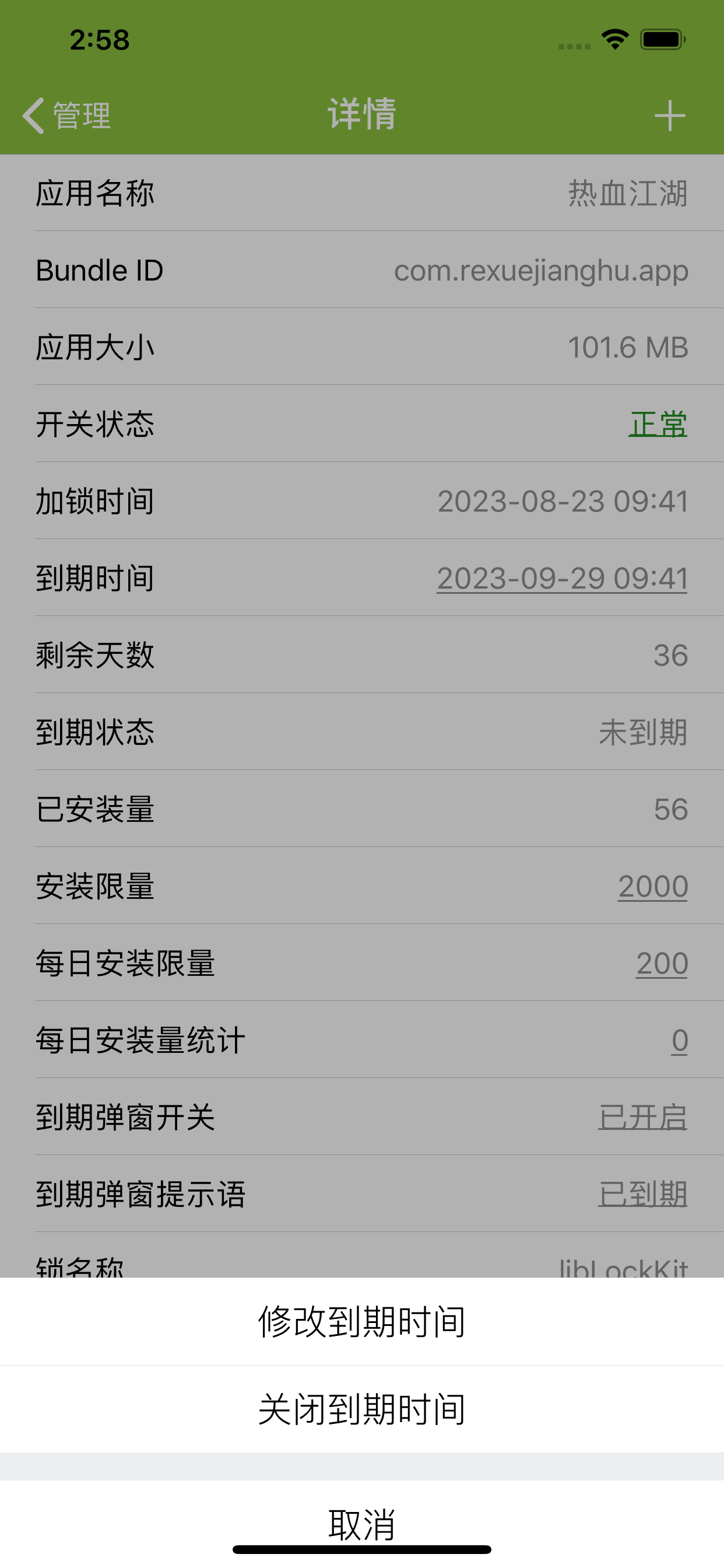Screen dimensions: 724x1568
Task: Edit the 已到期 popup prompt text
Action: tap(642, 1194)
